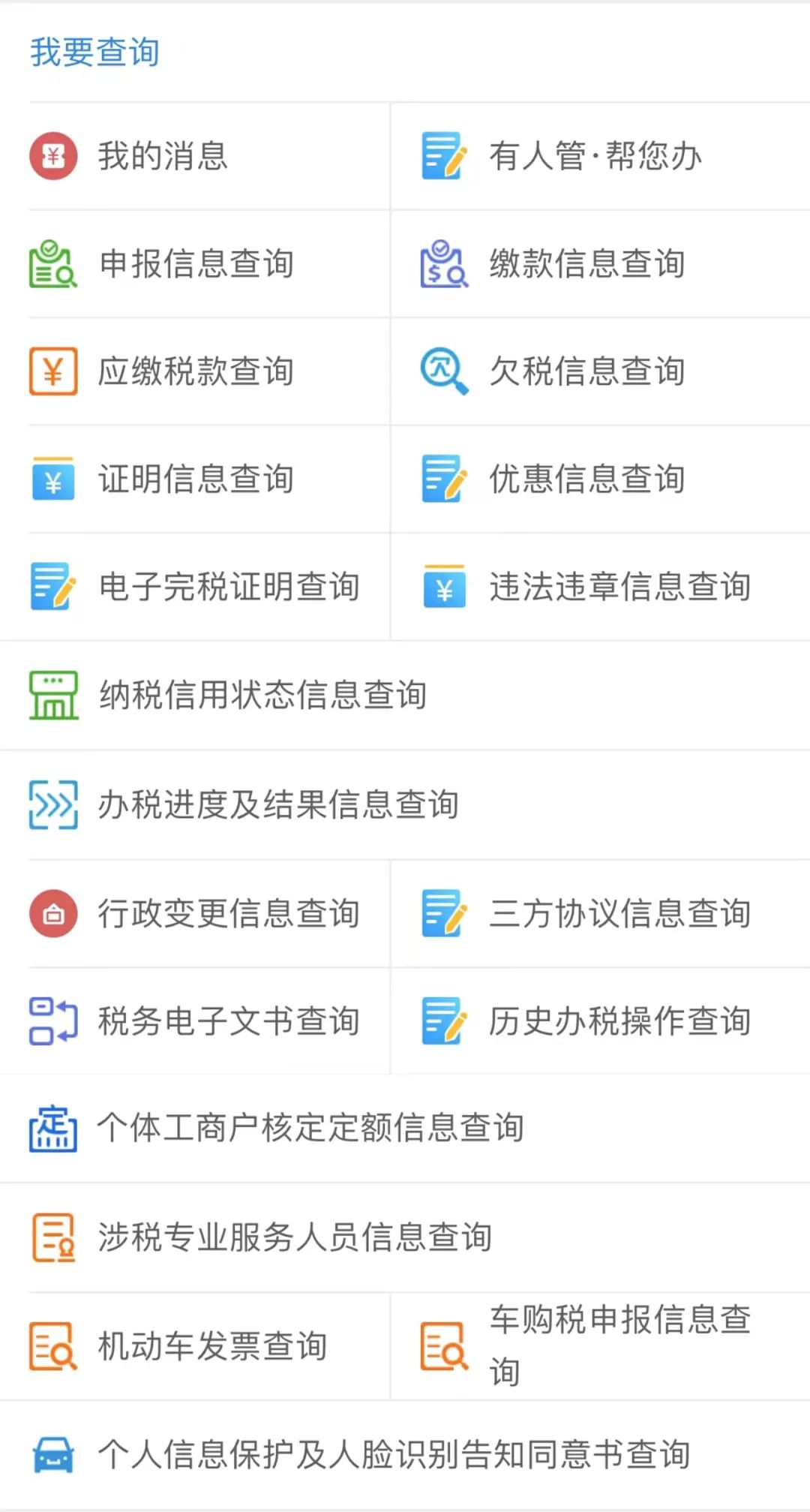Tap 三方协议信息查询
This screenshot has height=1512, width=810.
point(600,914)
